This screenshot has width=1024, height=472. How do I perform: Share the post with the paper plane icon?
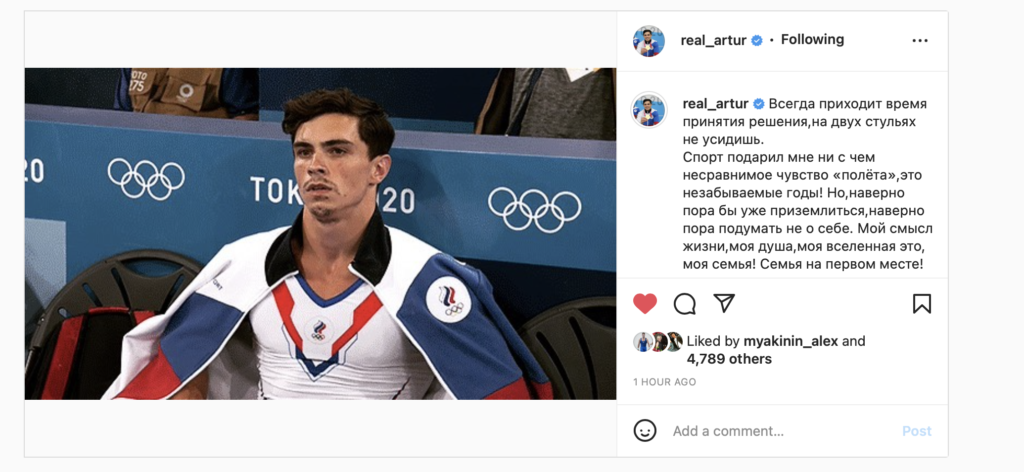[724, 303]
